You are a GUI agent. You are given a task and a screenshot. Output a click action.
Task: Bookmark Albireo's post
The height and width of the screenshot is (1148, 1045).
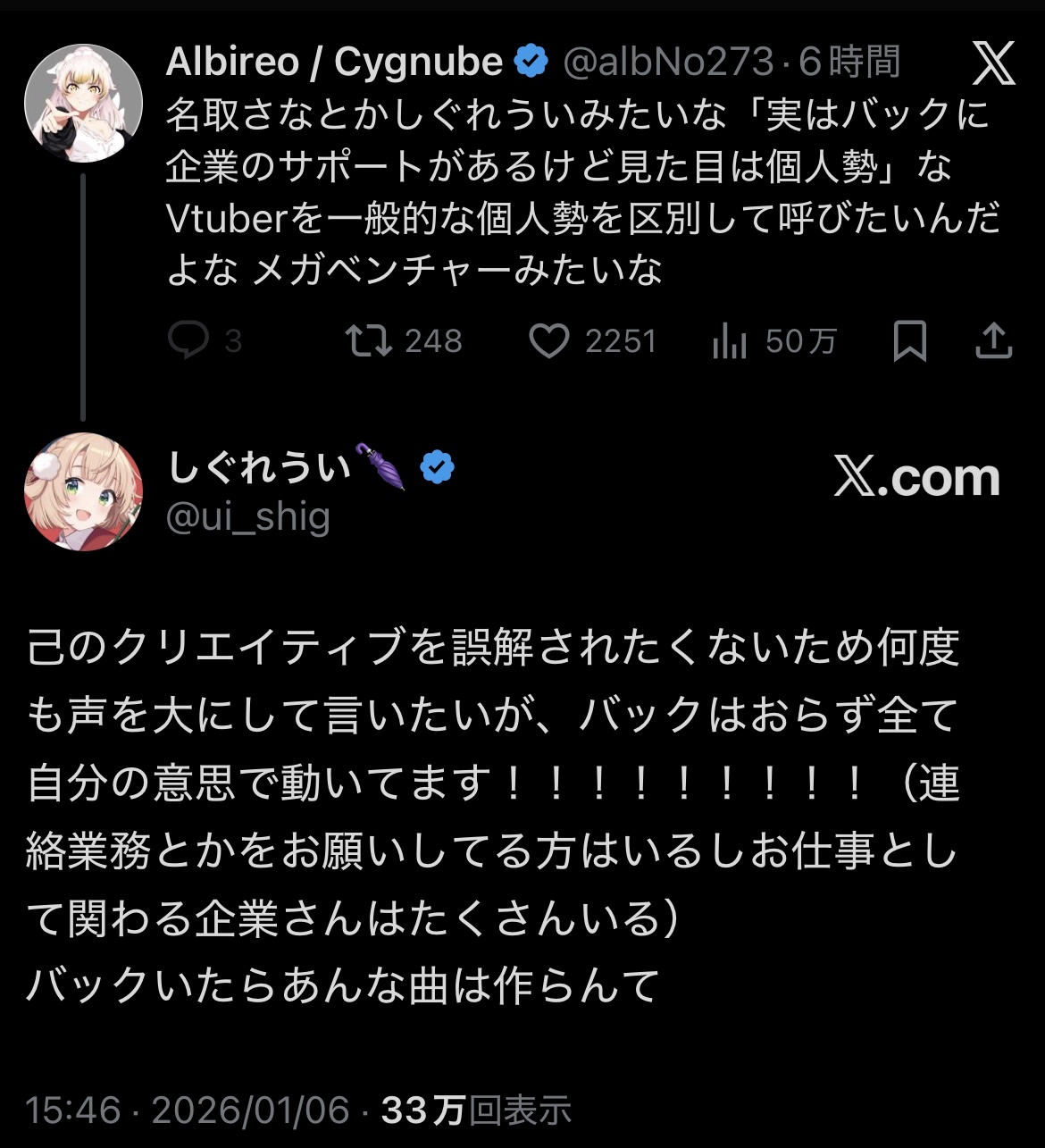(x=910, y=341)
